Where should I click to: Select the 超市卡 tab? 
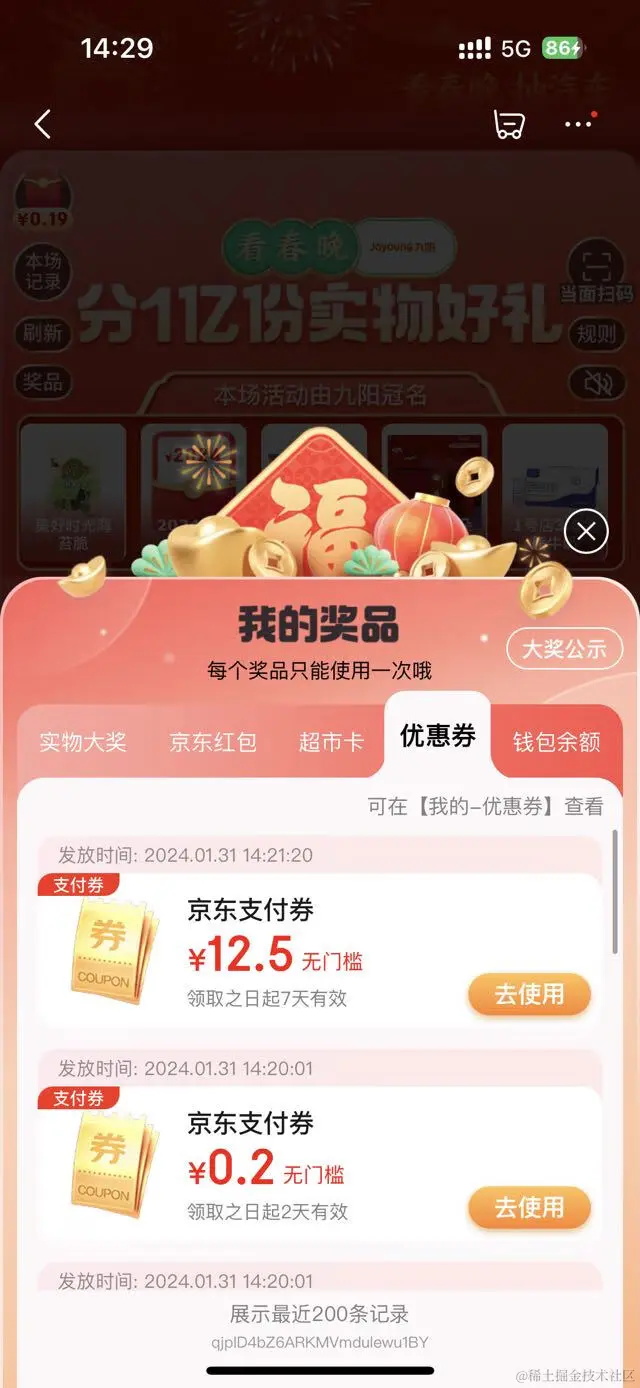[331, 742]
